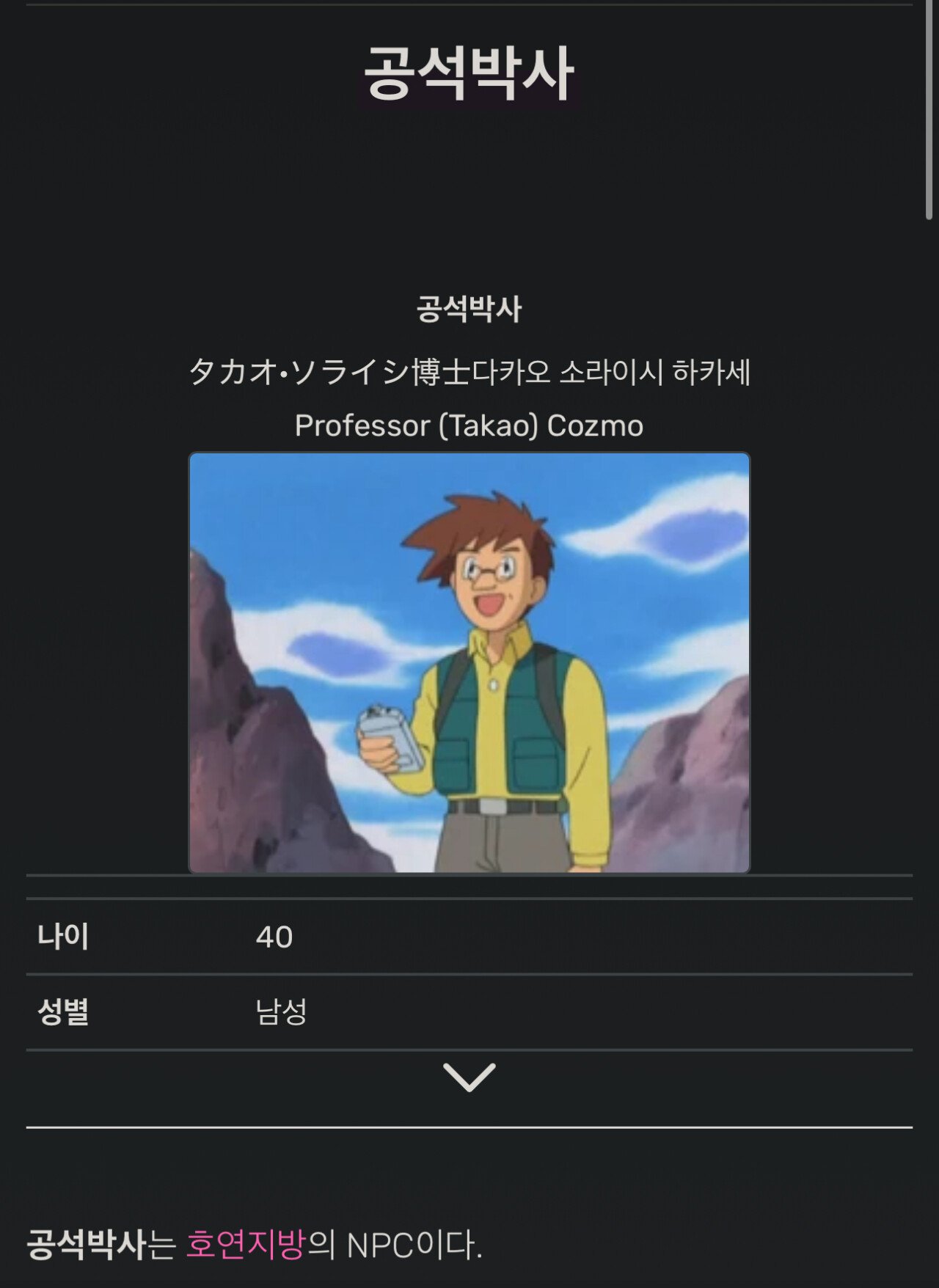Expand the infobox with the down chevron
This screenshot has height=1288, width=939.
(469, 1077)
